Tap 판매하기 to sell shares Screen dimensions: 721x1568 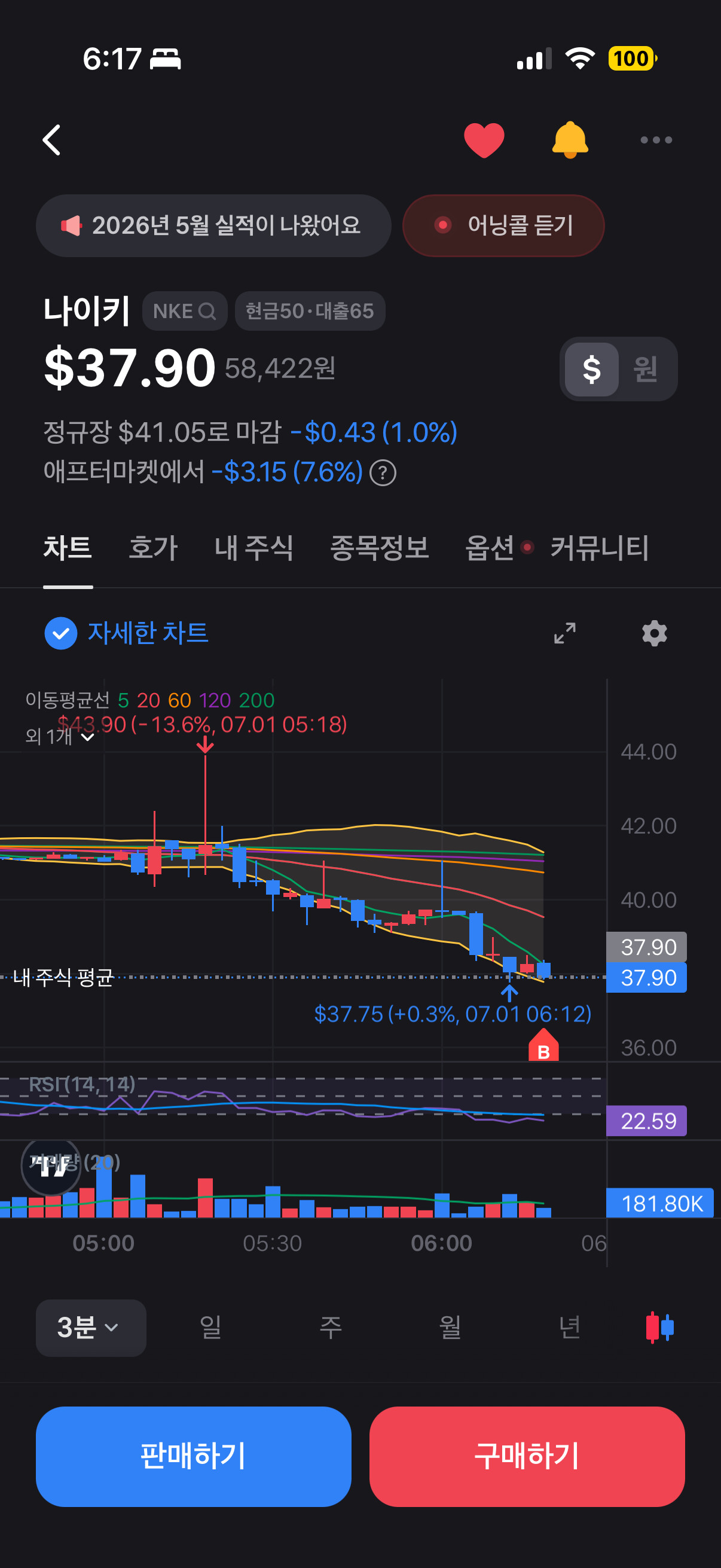click(x=194, y=1456)
